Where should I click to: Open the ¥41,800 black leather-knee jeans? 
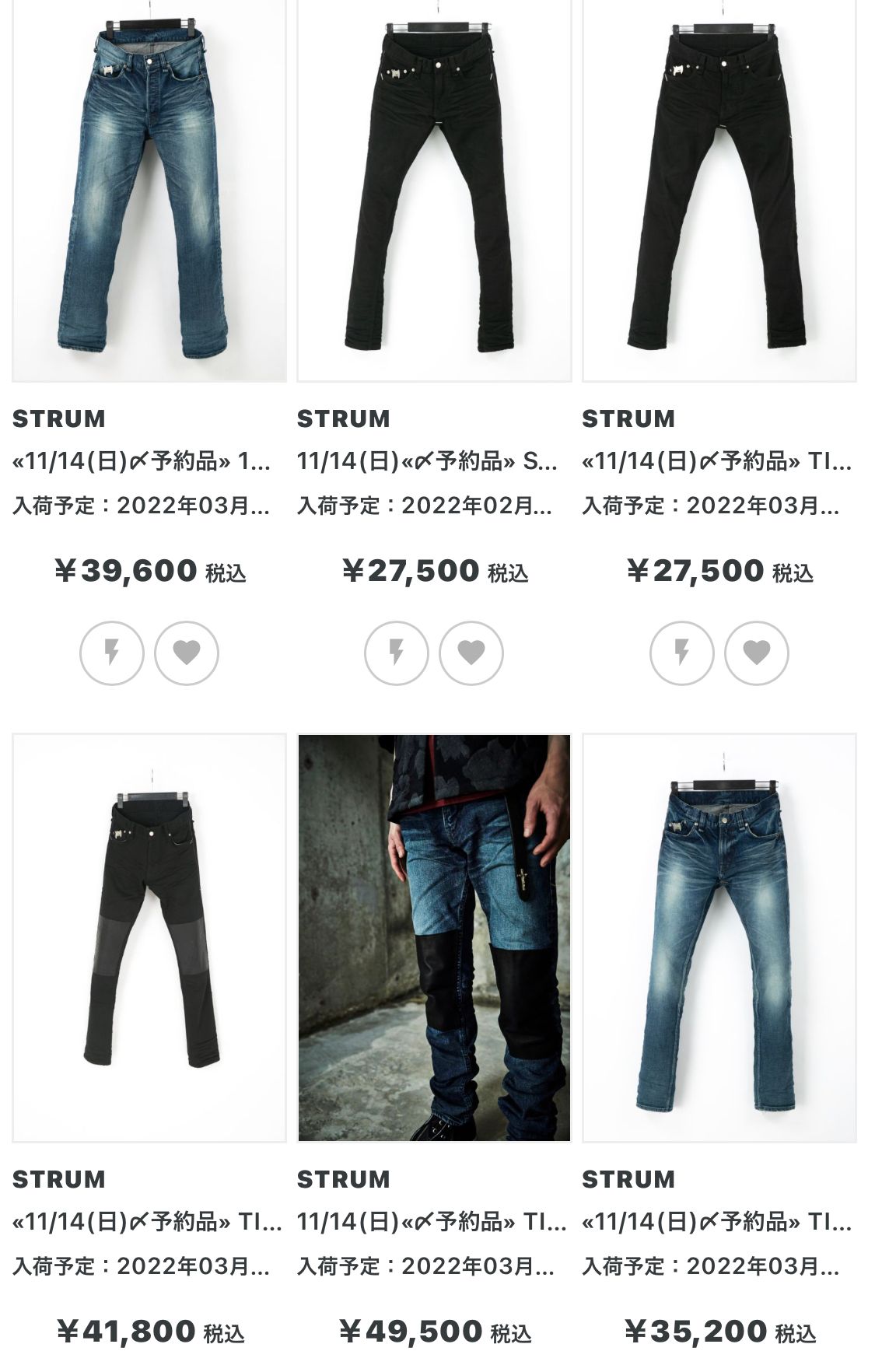tap(149, 937)
